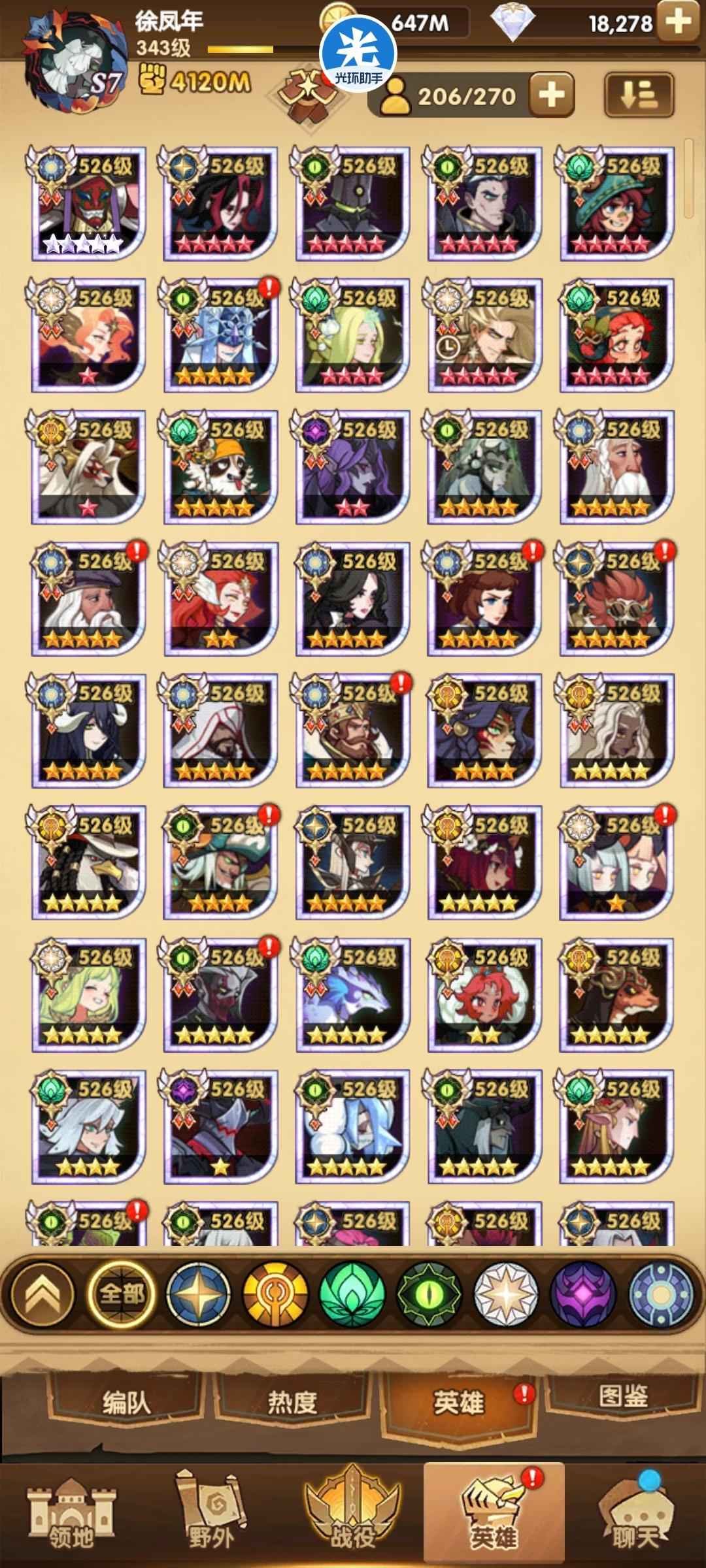Expand hero slots next to 206/270
Image resolution: width=706 pixels, height=1568 pixels.
[x=552, y=95]
